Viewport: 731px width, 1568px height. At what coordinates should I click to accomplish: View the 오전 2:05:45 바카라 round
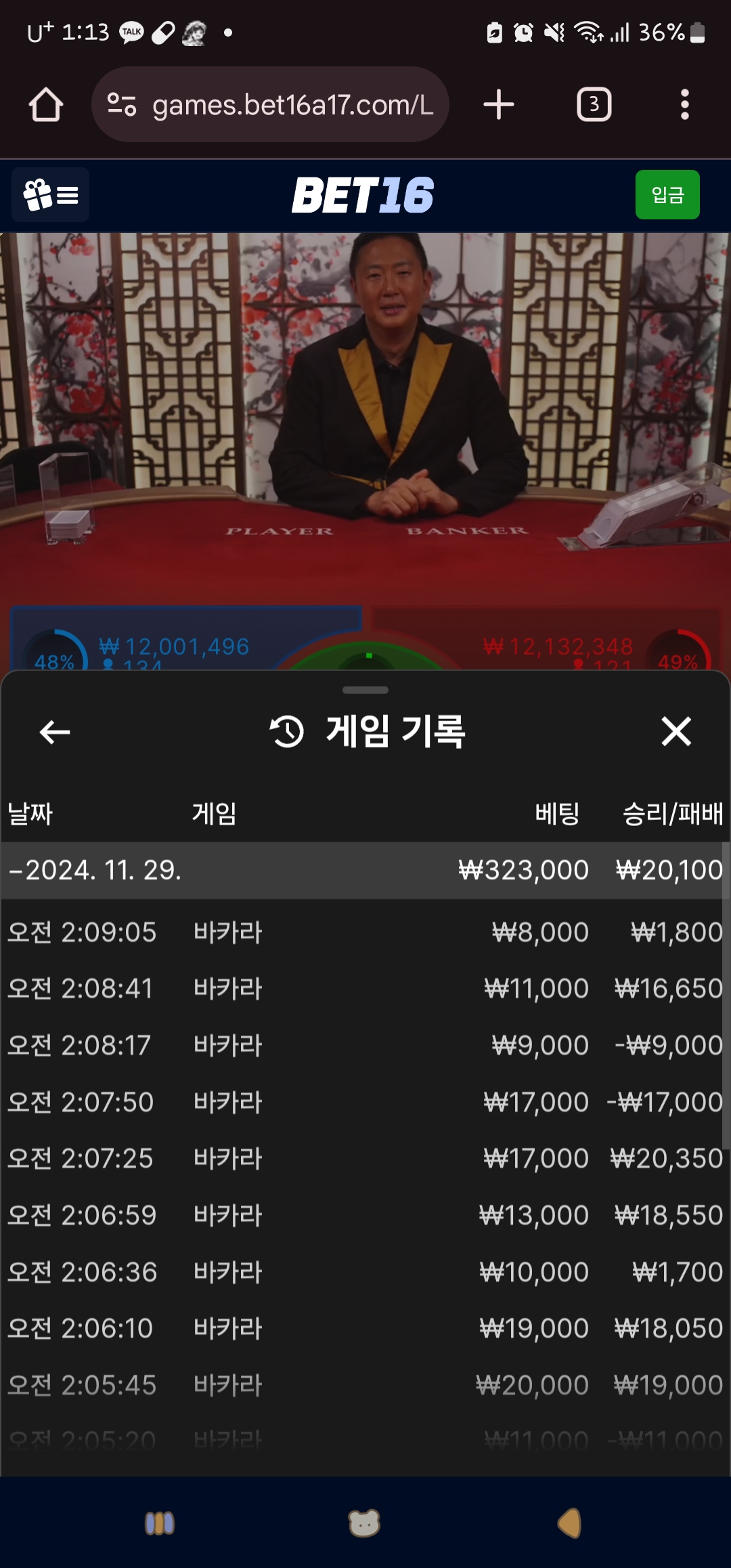[362, 1385]
